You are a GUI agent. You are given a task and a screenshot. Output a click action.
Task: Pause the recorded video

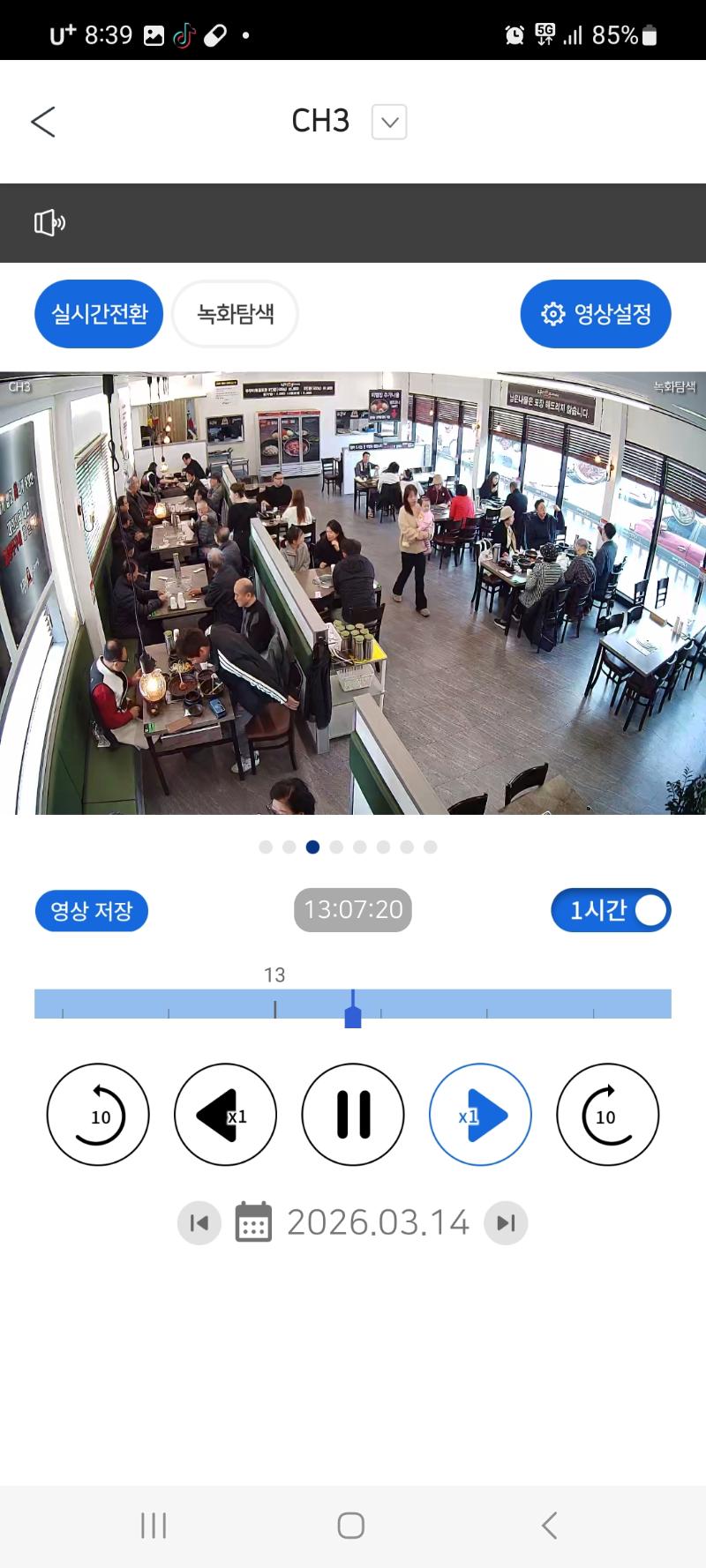(x=353, y=1115)
